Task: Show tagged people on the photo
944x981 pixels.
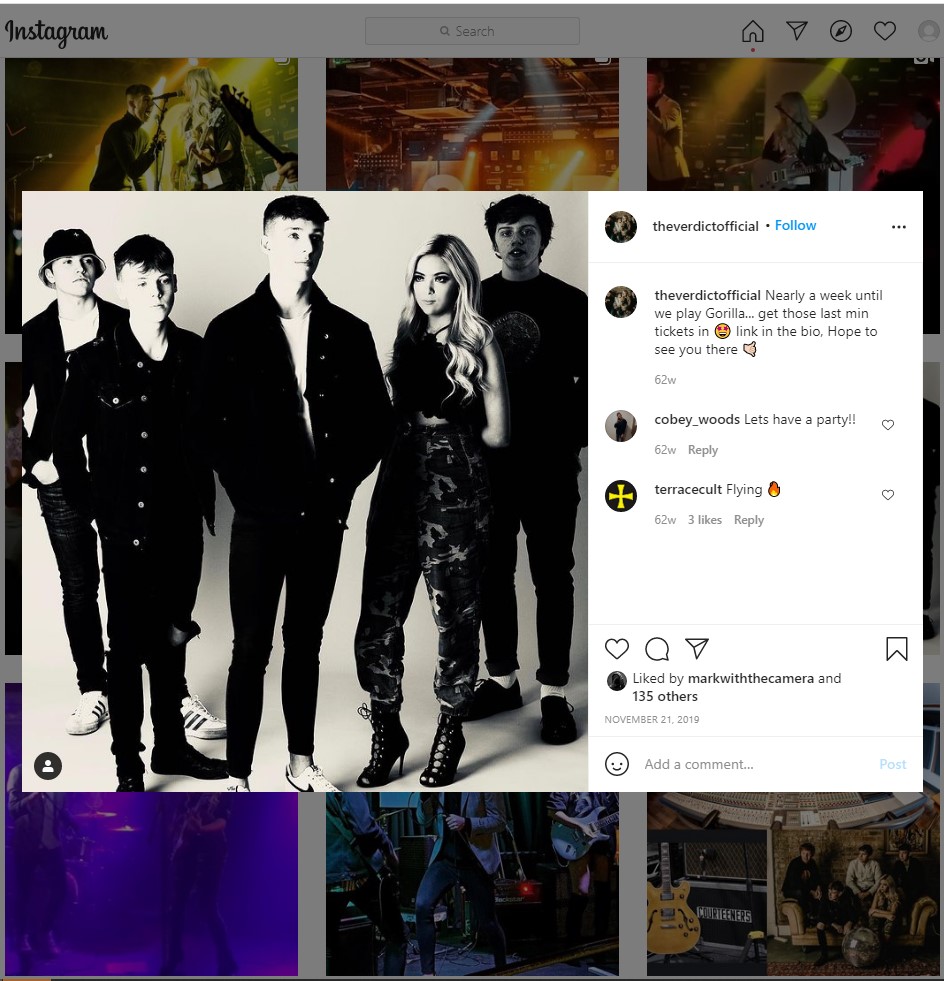Action: [x=48, y=766]
